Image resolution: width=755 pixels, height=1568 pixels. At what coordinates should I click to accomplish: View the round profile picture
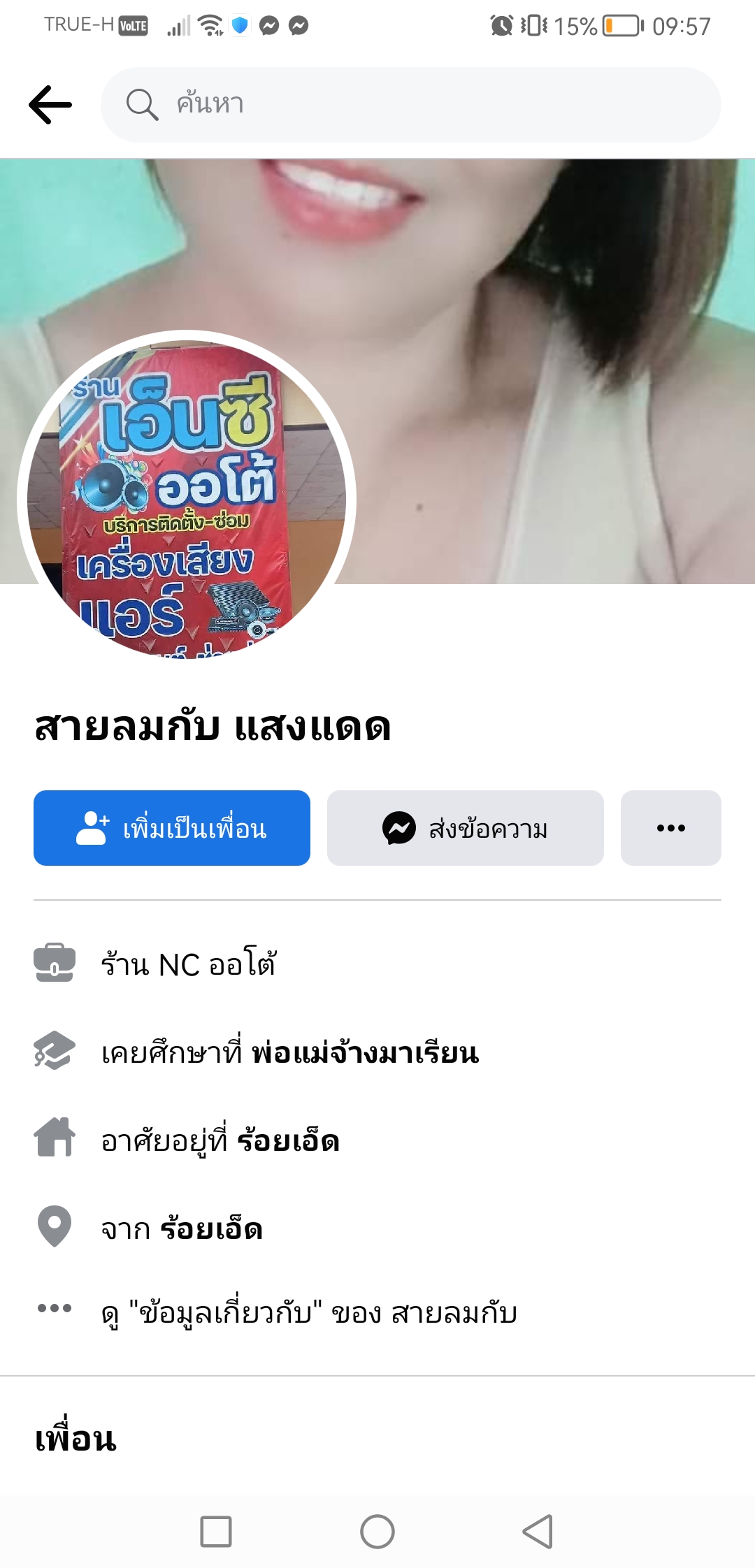click(x=187, y=500)
